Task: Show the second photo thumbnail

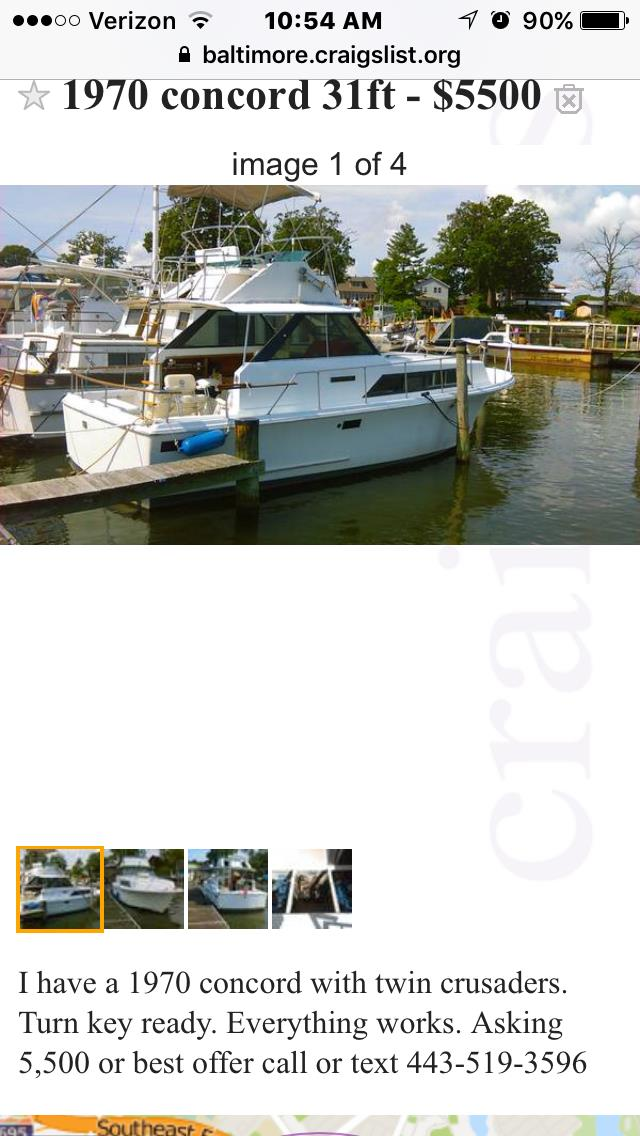Action: click(144, 889)
